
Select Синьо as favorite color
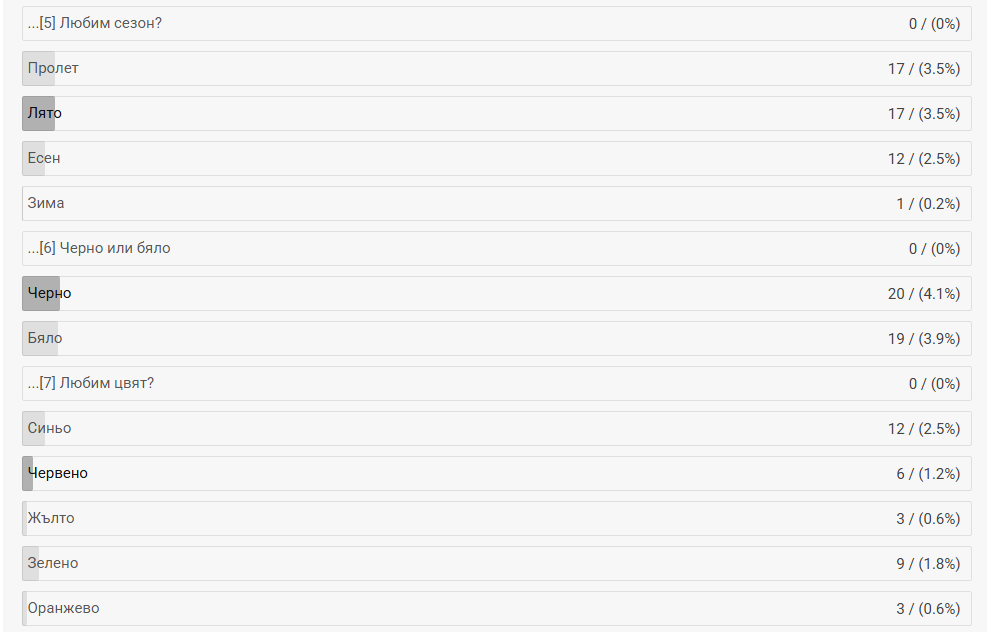pyautogui.click(x=497, y=429)
